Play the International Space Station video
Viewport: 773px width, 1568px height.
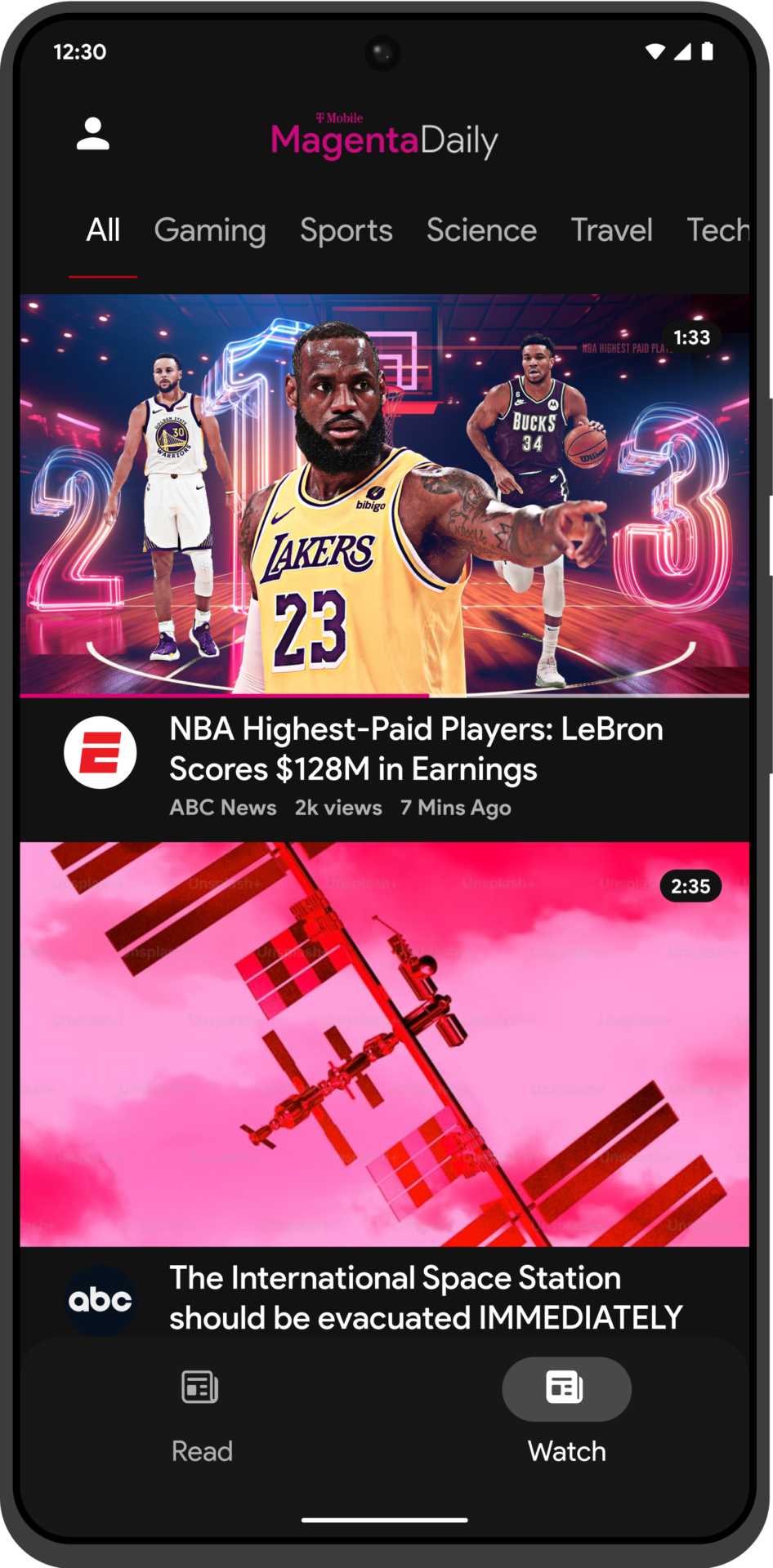384,1044
